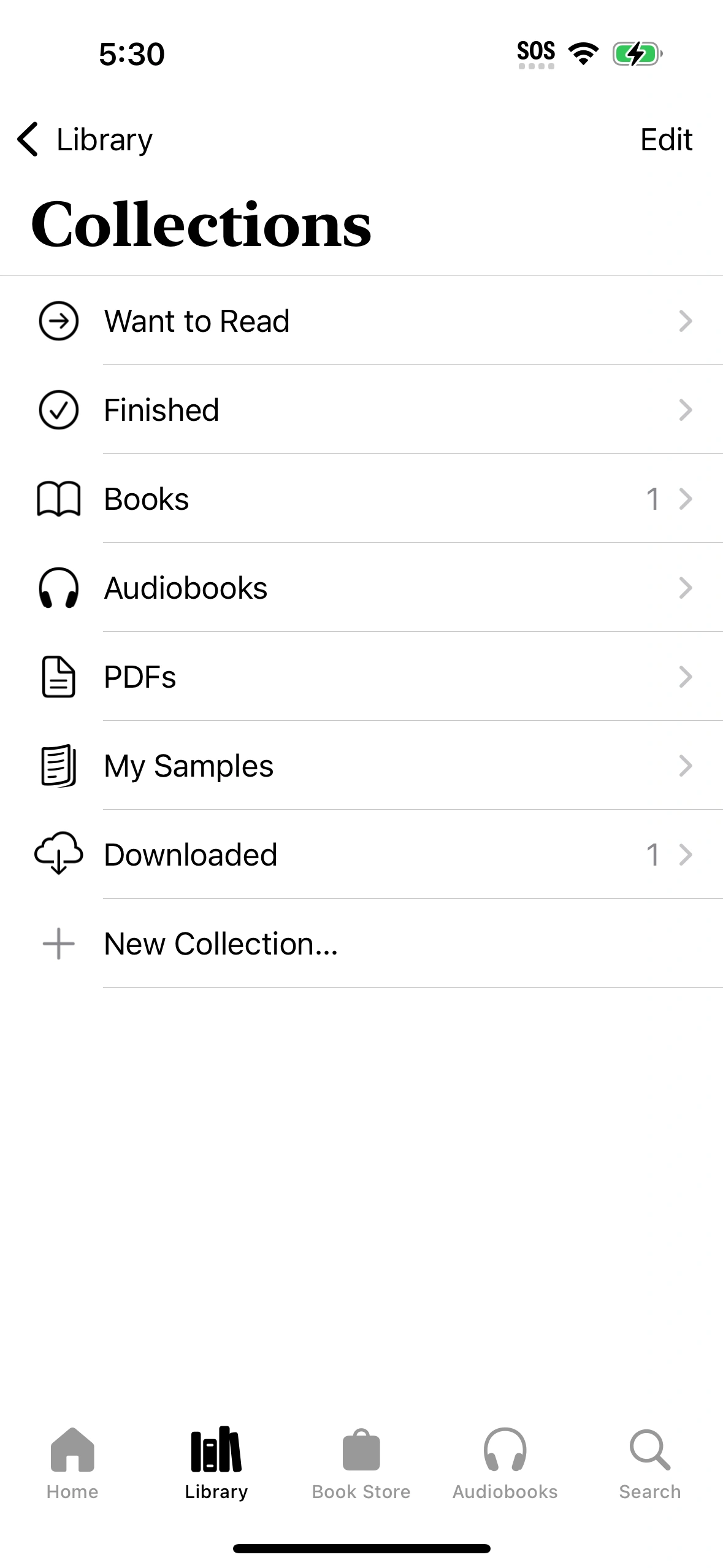Switch to the Book Store tab
Viewport: 723px width, 1568px height.
click(x=361, y=1463)
